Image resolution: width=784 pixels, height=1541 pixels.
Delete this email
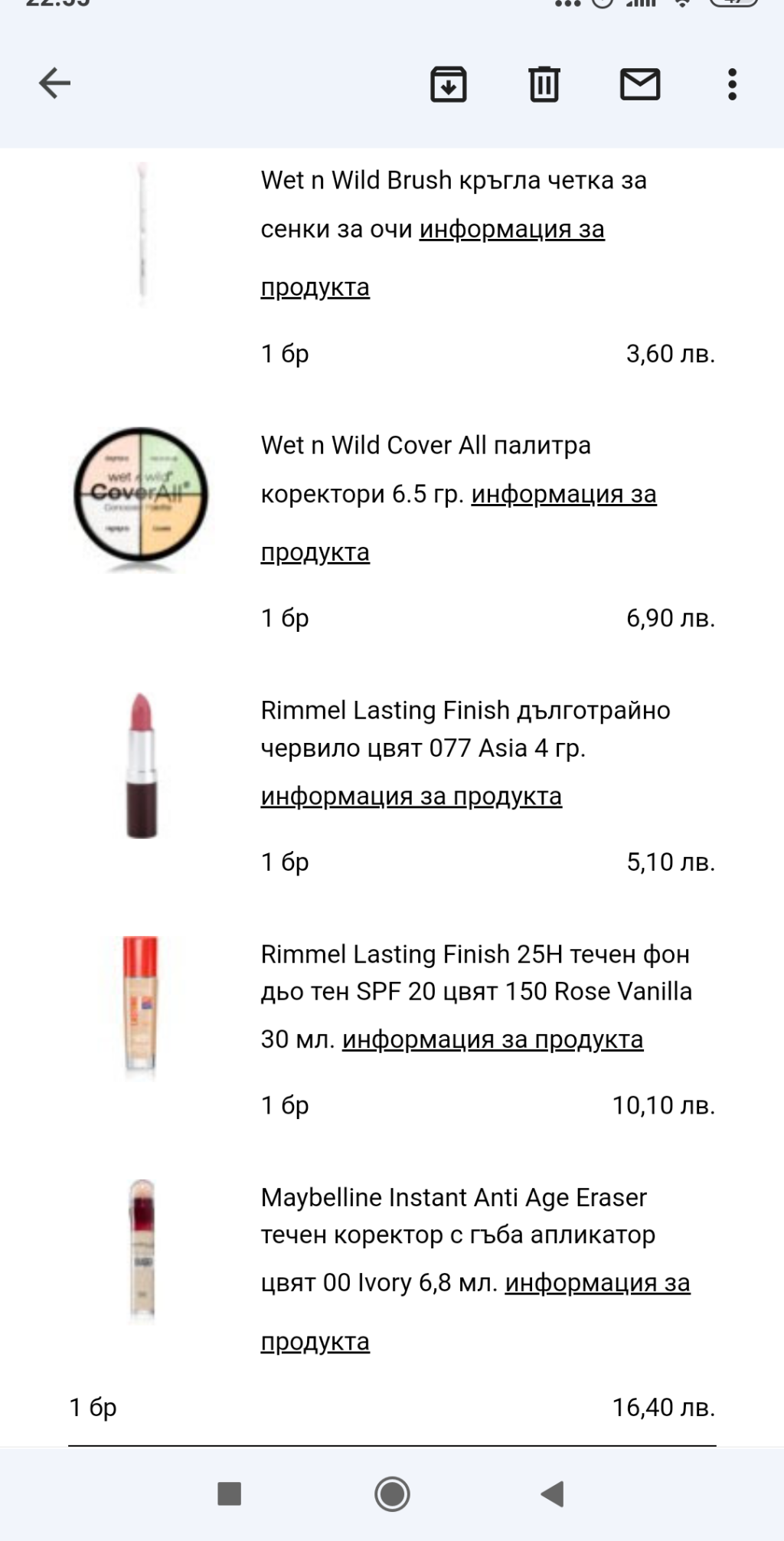coord(544,83)
